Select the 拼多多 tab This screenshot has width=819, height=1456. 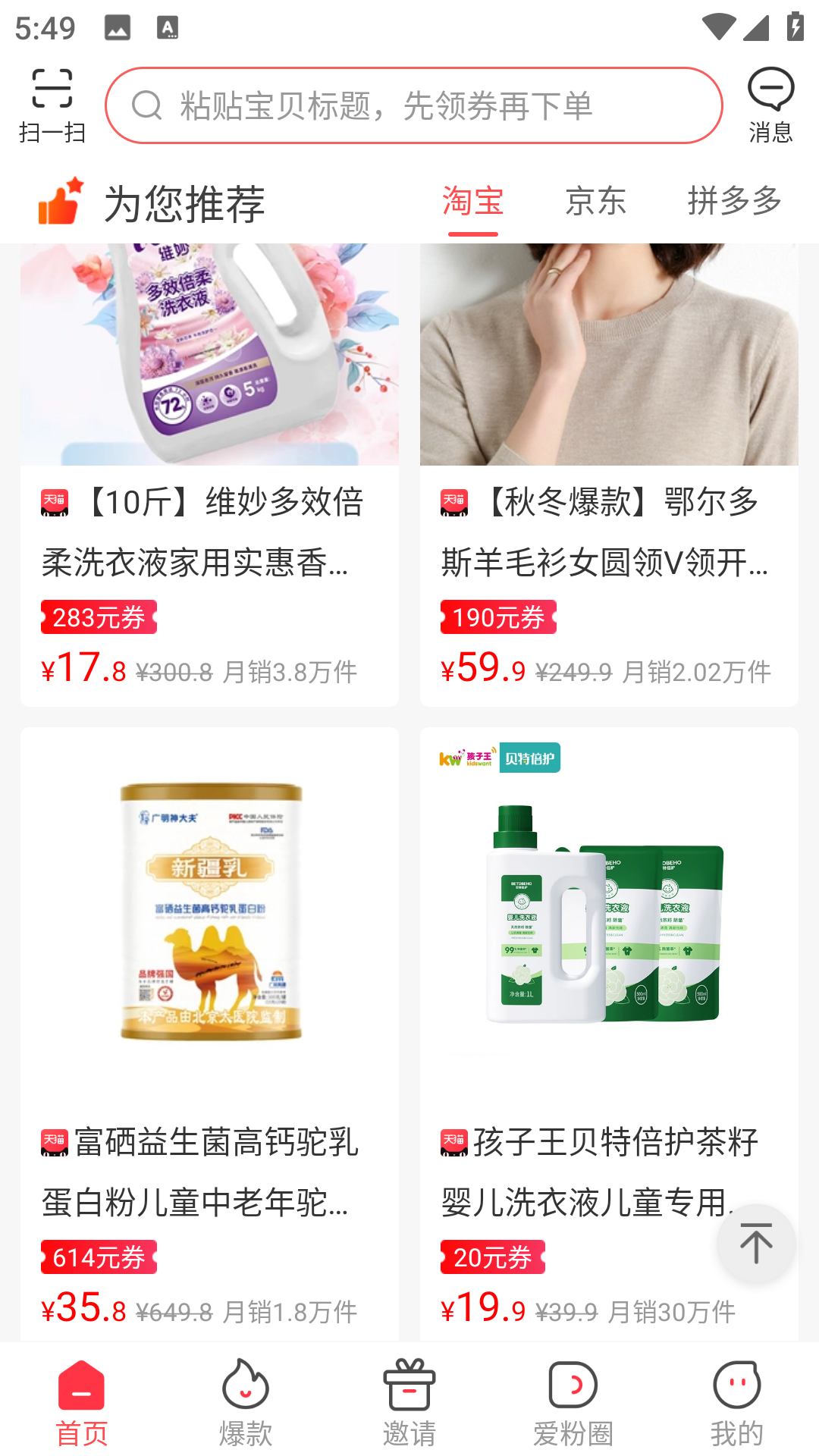(734, 202)
